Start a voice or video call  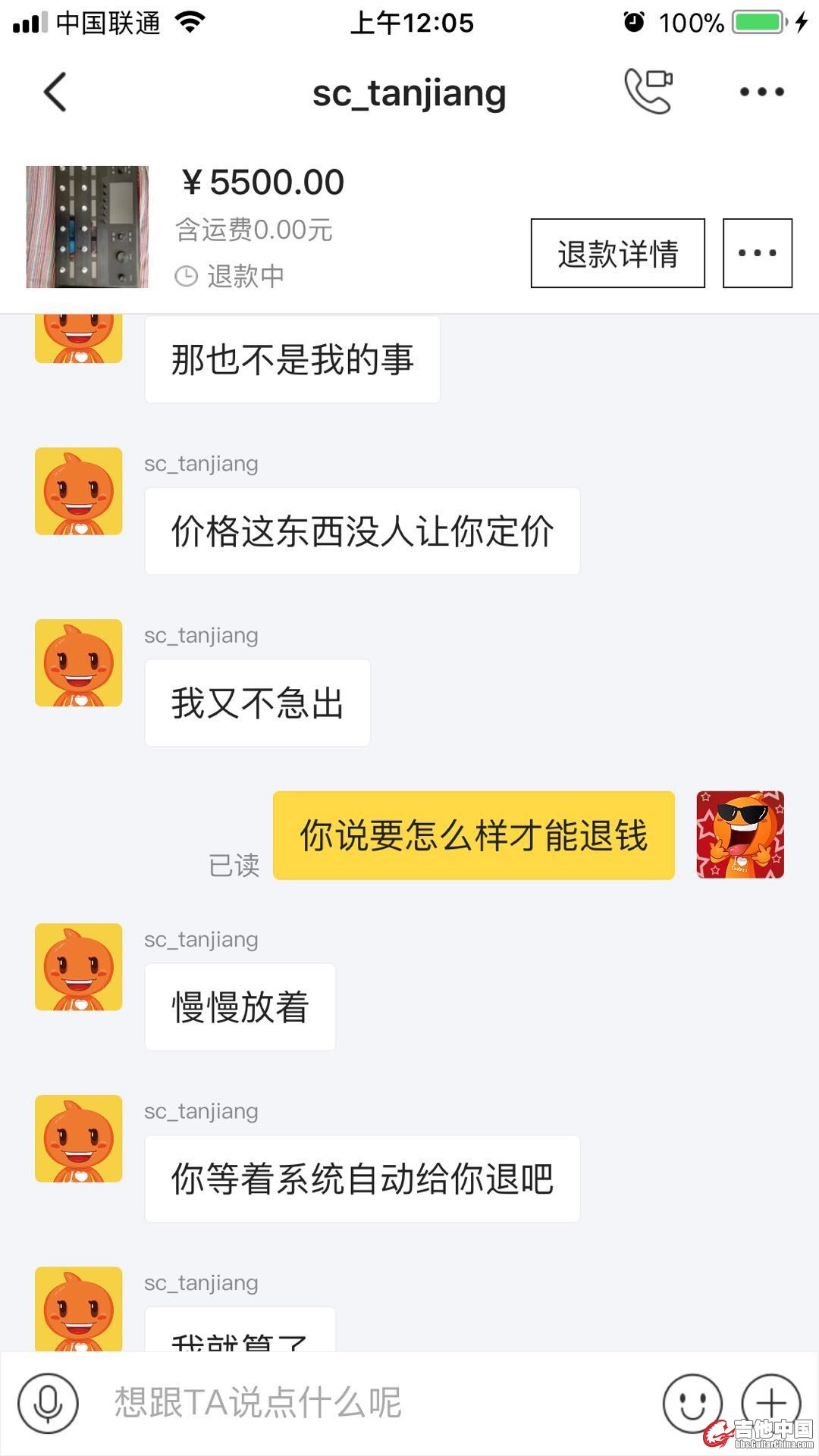(x=648, y=91)
